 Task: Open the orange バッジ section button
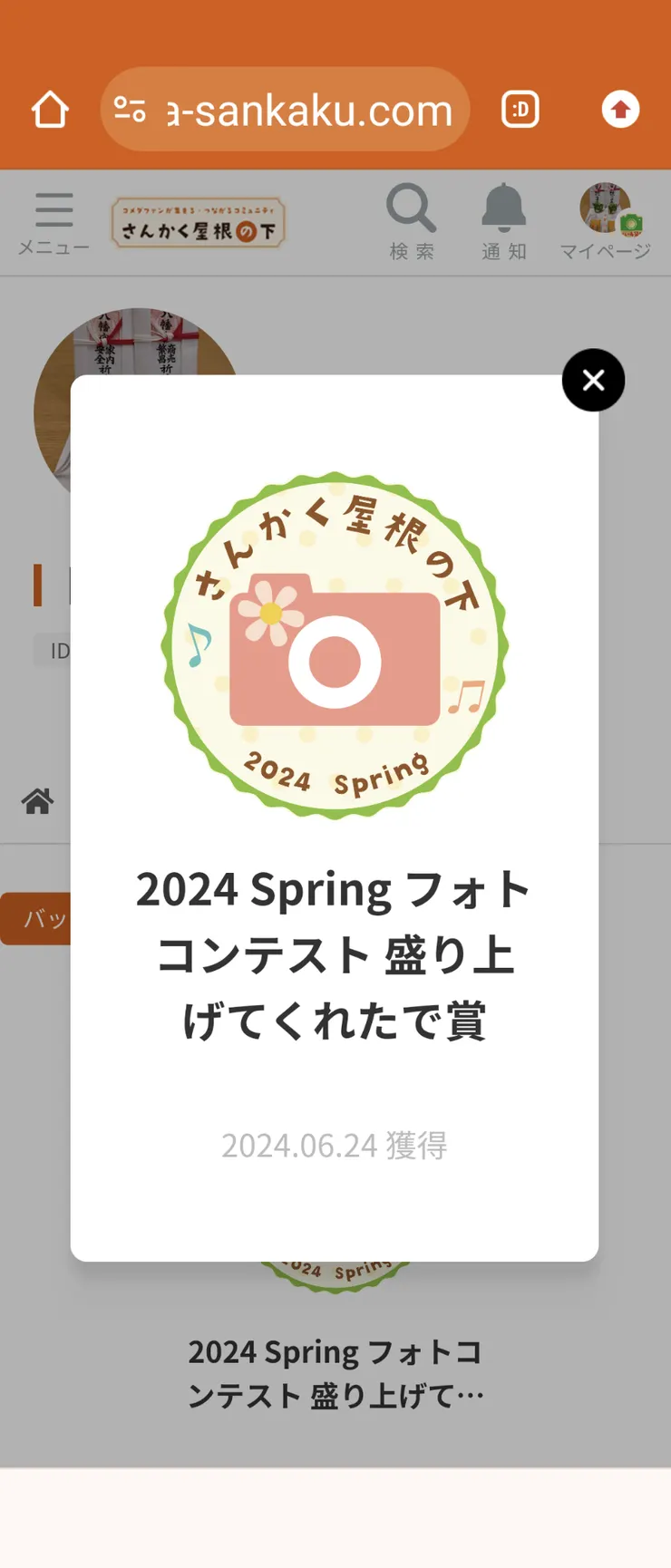[x=34, y=918]
